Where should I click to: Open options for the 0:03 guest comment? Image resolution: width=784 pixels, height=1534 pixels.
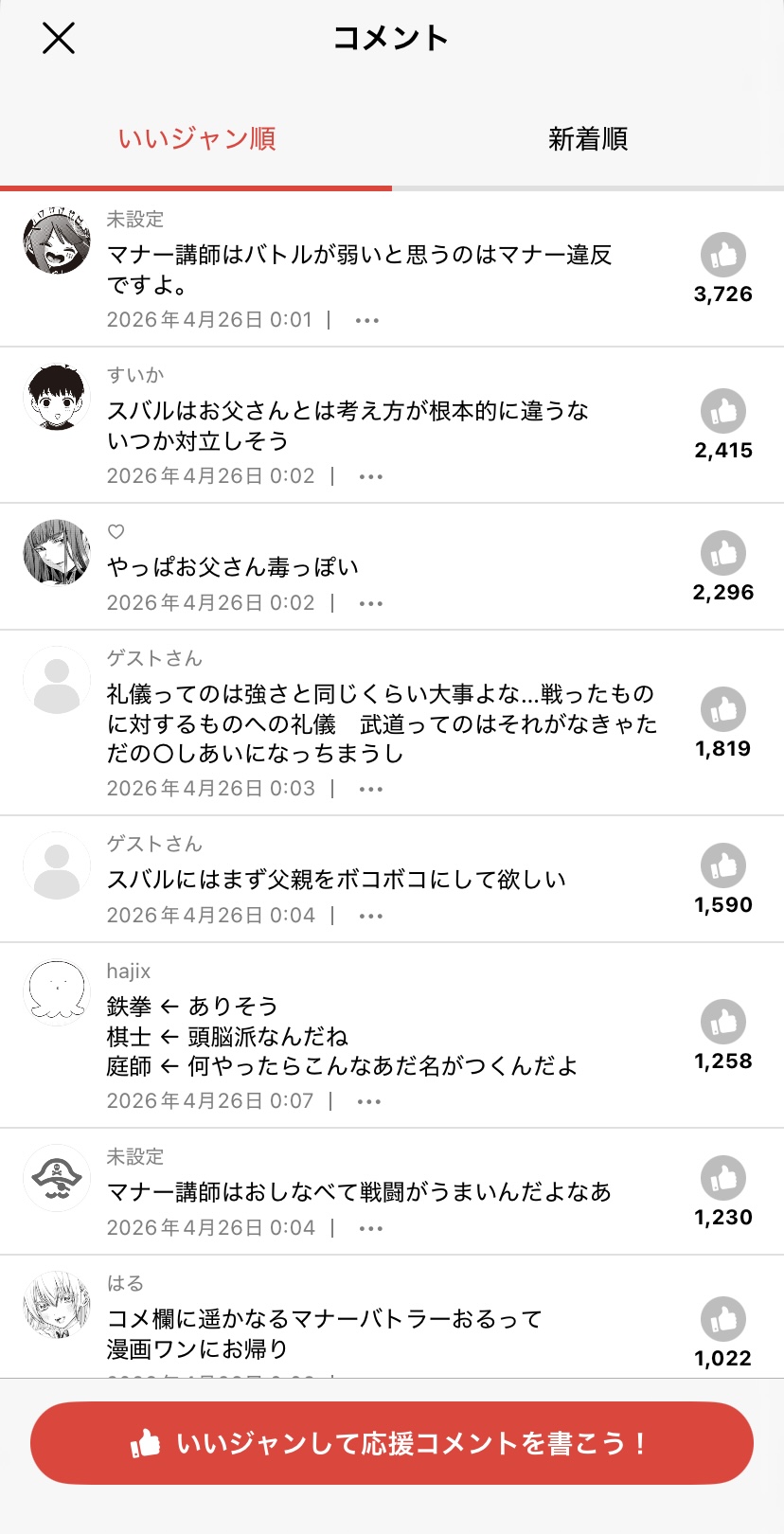pos(371,789)
